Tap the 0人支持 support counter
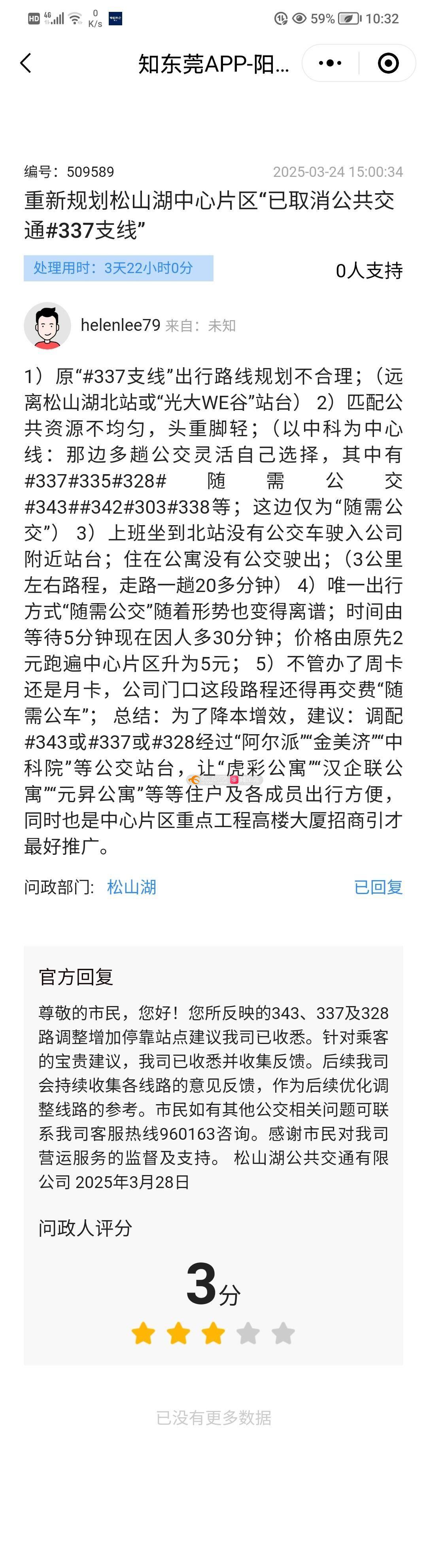Image resolution: width=427 pixels, height=1568 pixels. (x=368, y=270)
